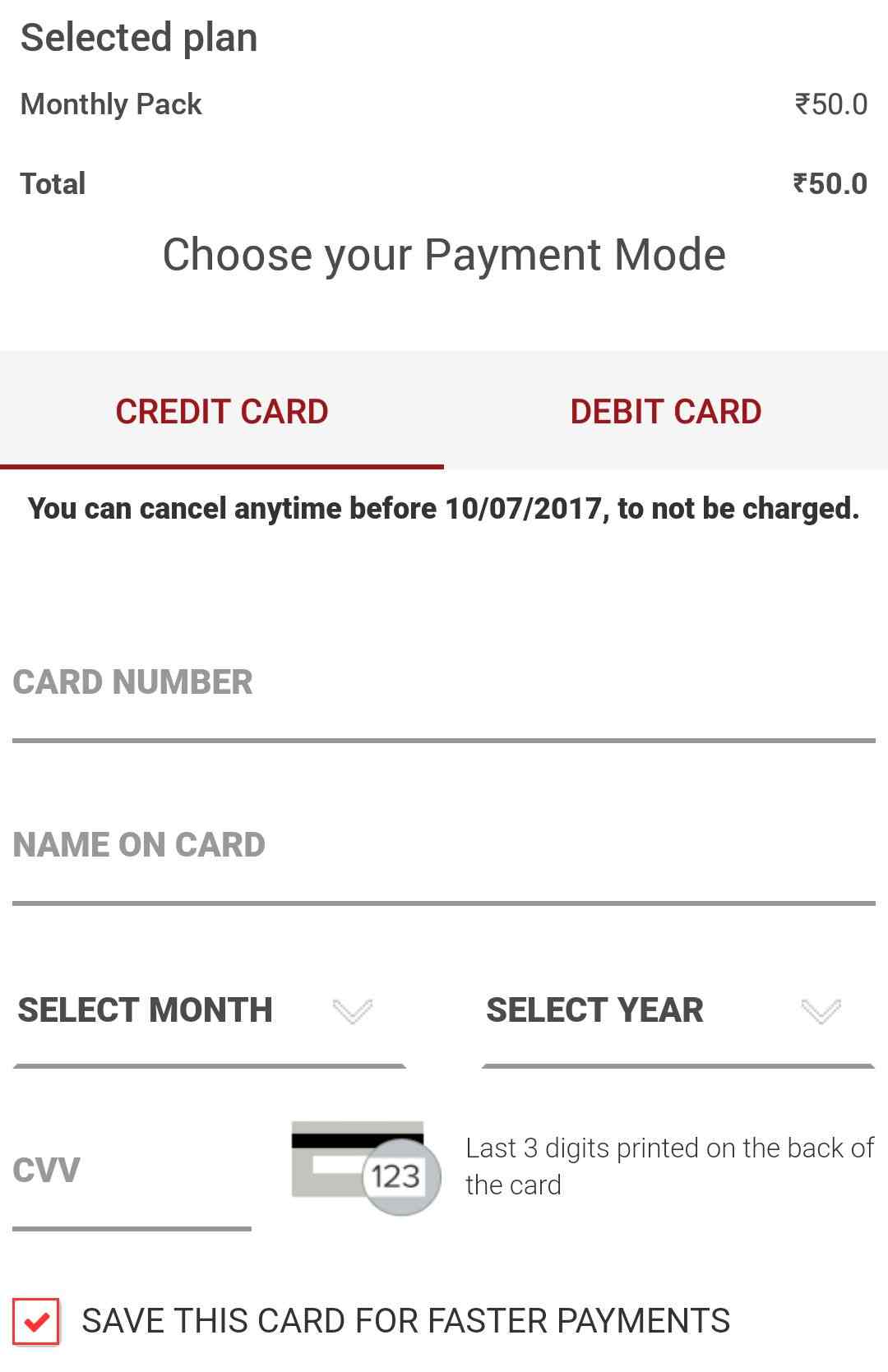Switch to the Credit Card tab
The width and height of the screenshot is (888, 1372).
click(222, 411)
